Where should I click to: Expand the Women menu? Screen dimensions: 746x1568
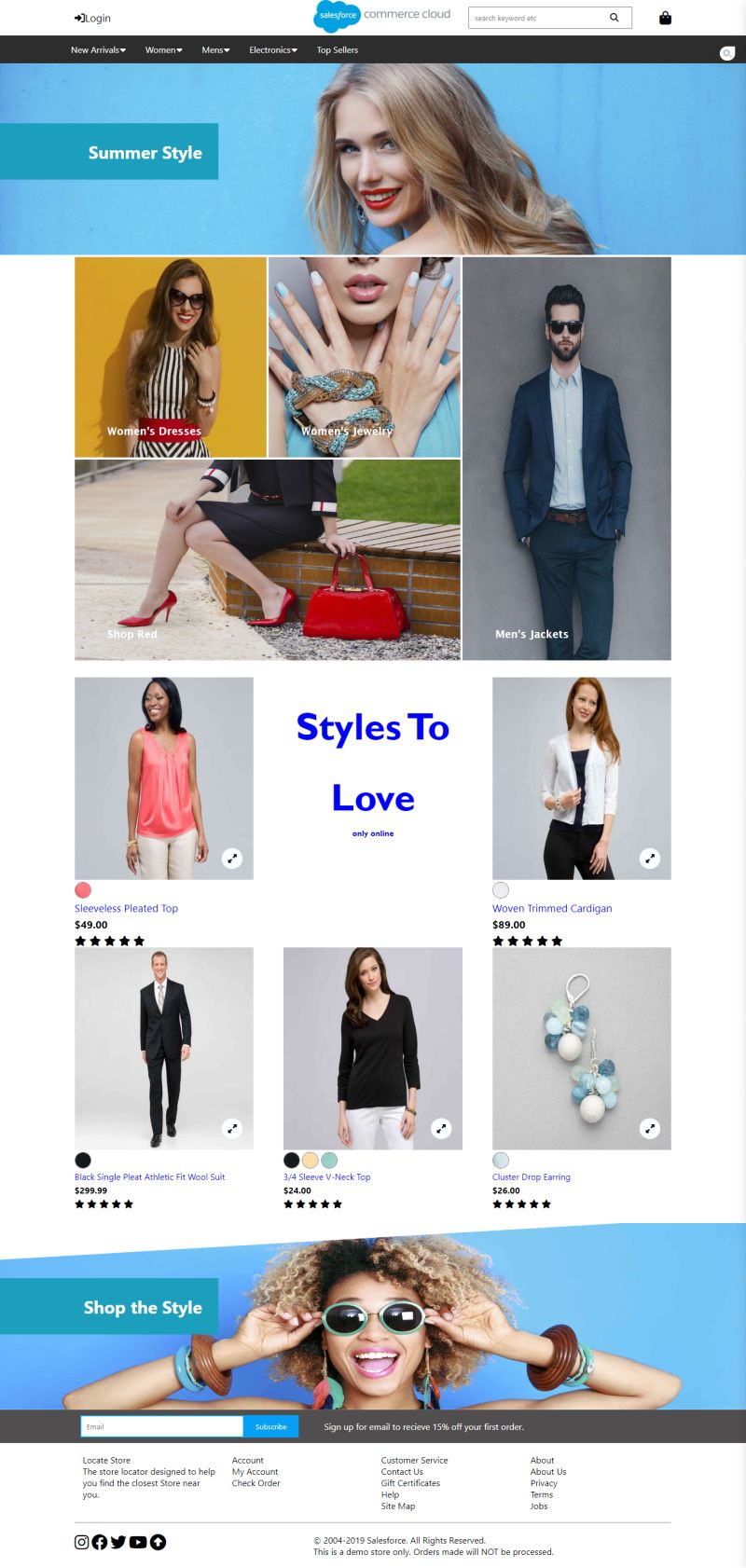click(163, 50)
